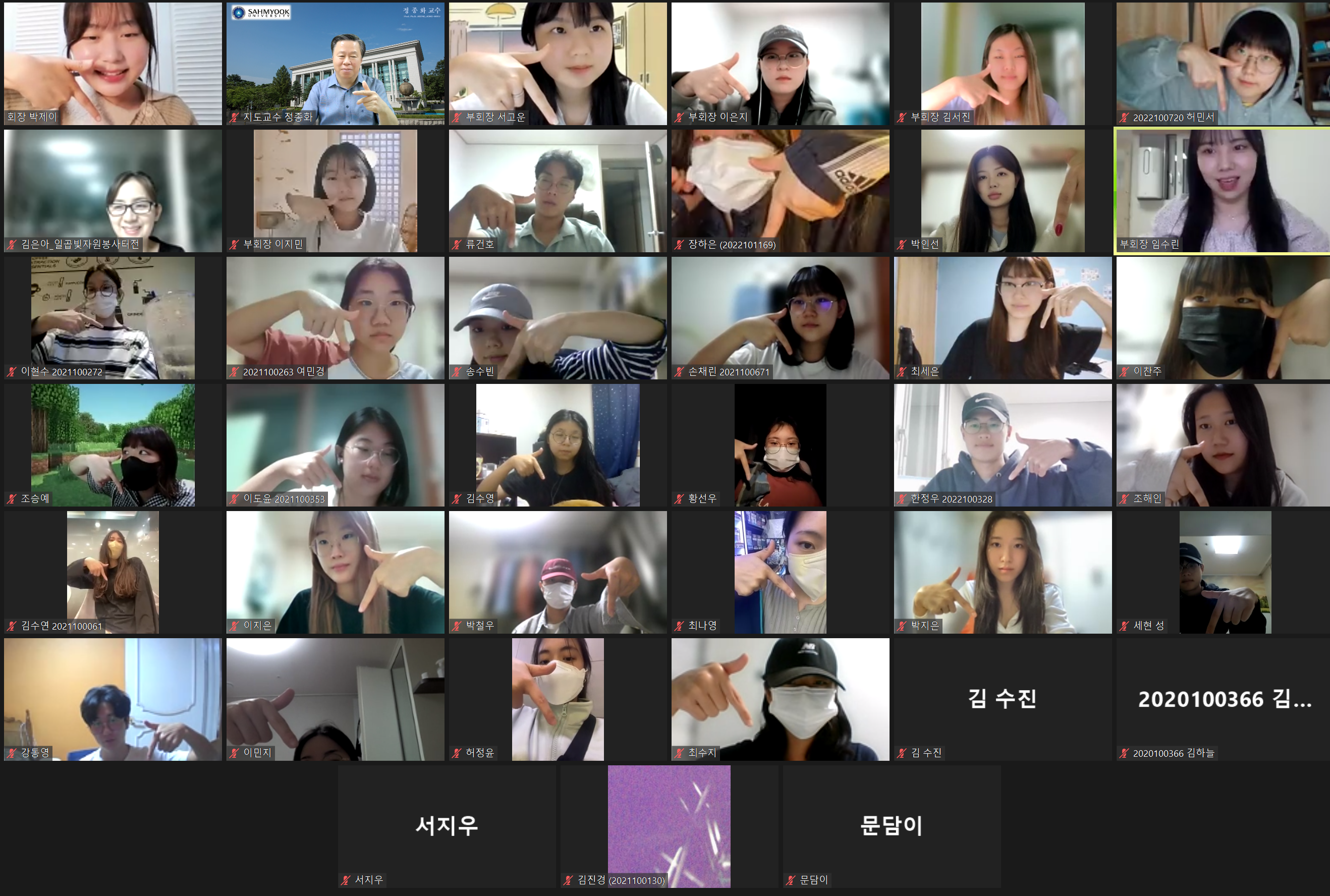Select the highlighted 부회장 임수린 tile
Image resolution: width=1330 pixels, height=896 pixels.
tap(1223, 190)
